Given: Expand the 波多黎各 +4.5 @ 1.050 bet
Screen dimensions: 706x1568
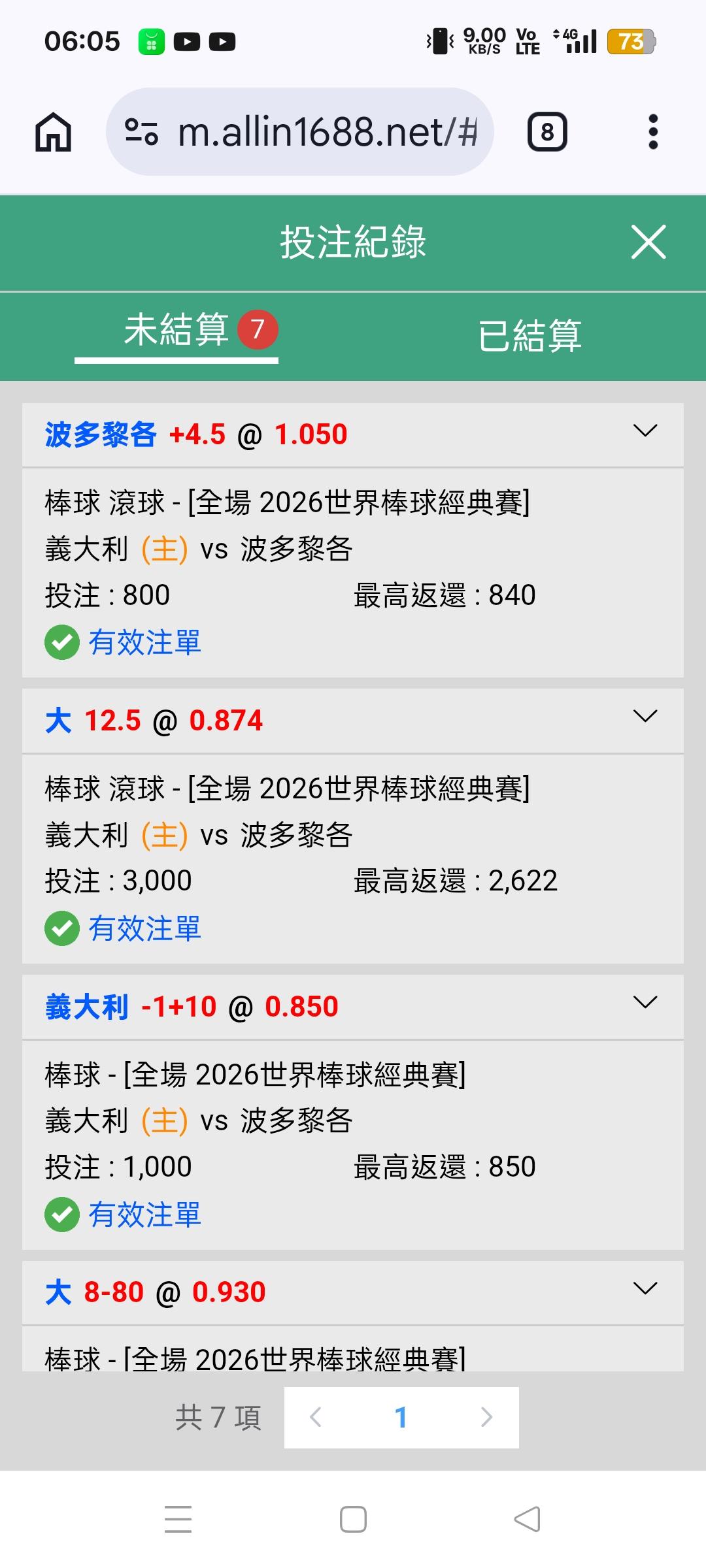Looking at the screenshot, I should tap(645, 431).
